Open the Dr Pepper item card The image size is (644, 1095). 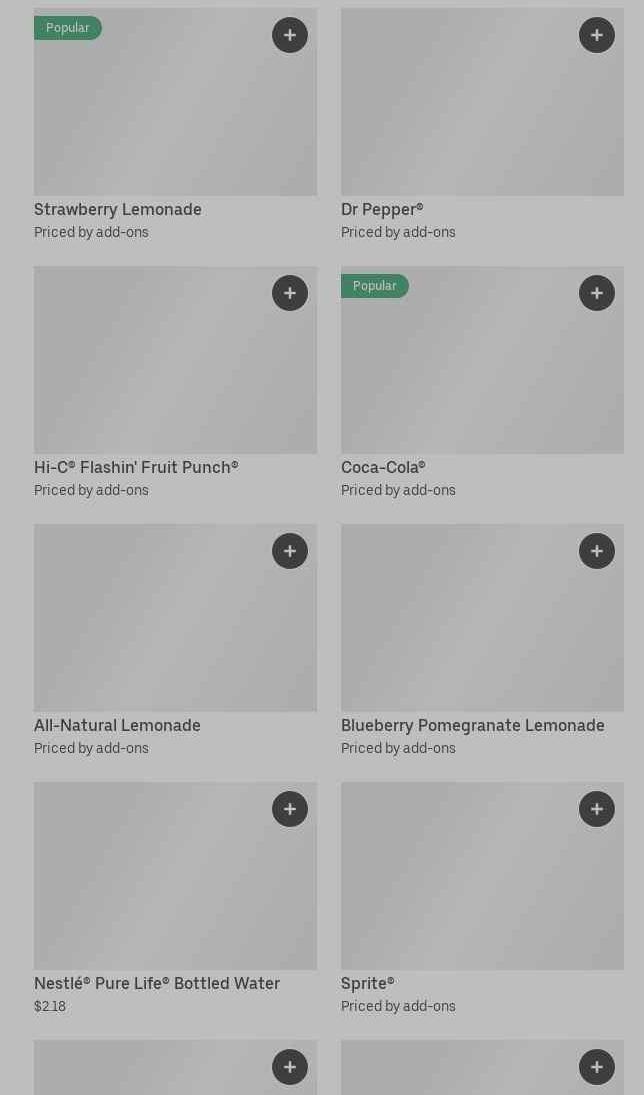click(482, 125)
